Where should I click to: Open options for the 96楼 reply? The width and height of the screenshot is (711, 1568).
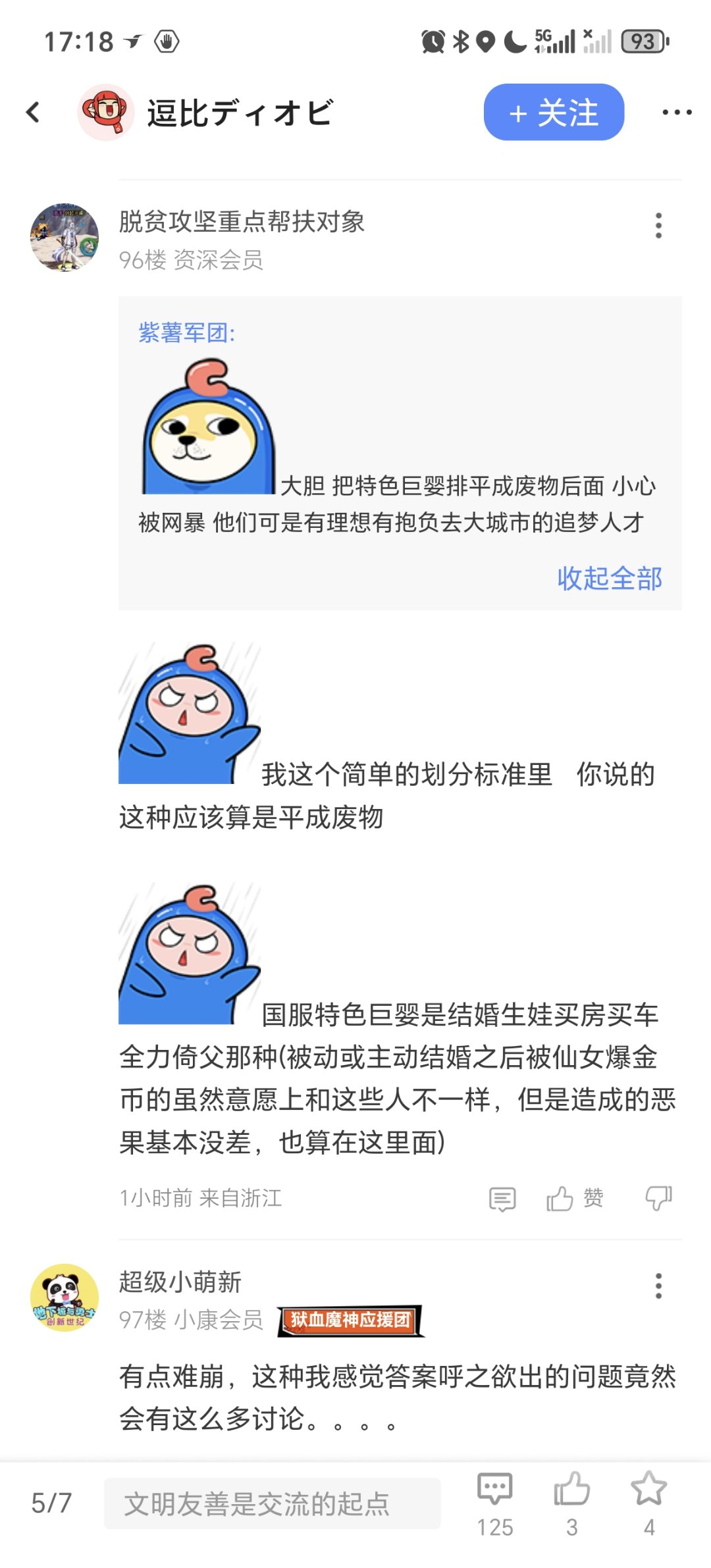658,226
